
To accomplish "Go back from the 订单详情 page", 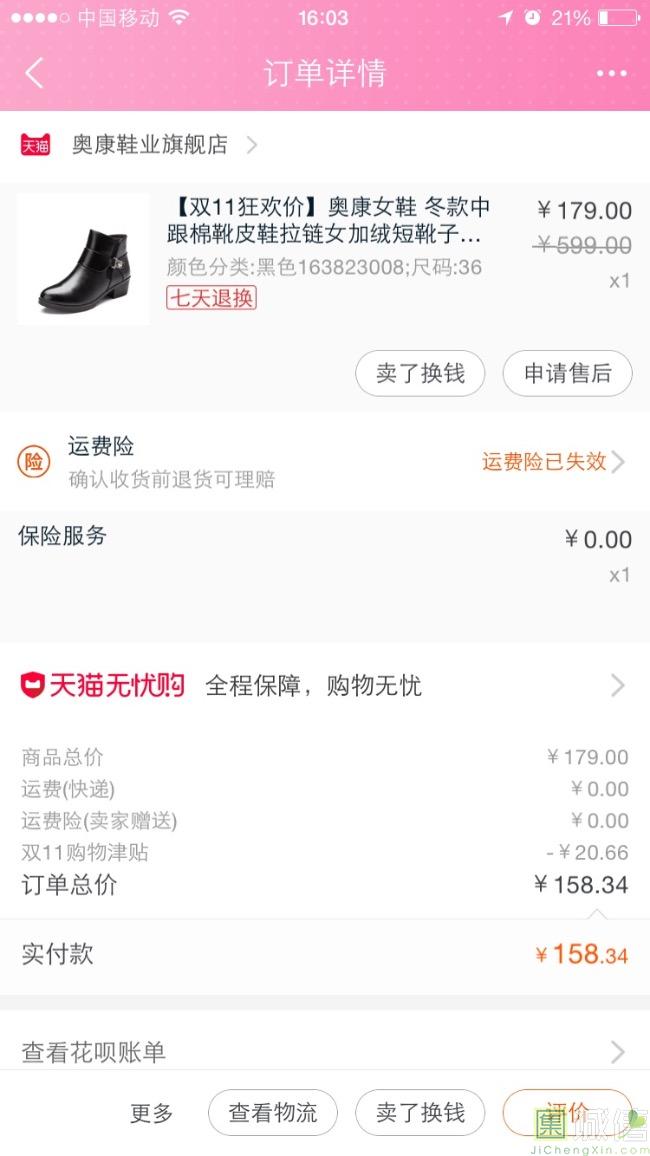I will [x=35, y=74].
